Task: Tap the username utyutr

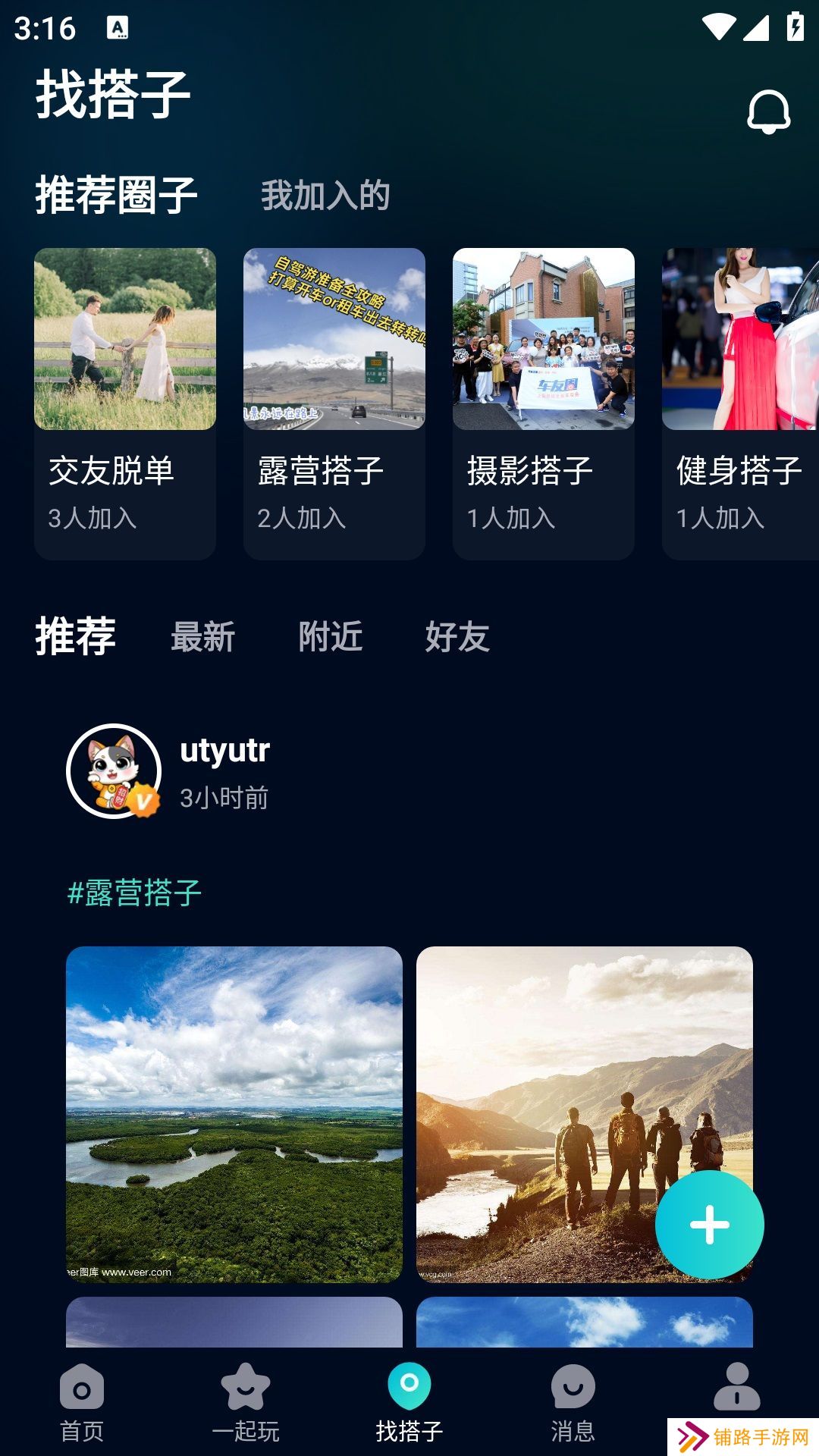Action: pos(221,753)
